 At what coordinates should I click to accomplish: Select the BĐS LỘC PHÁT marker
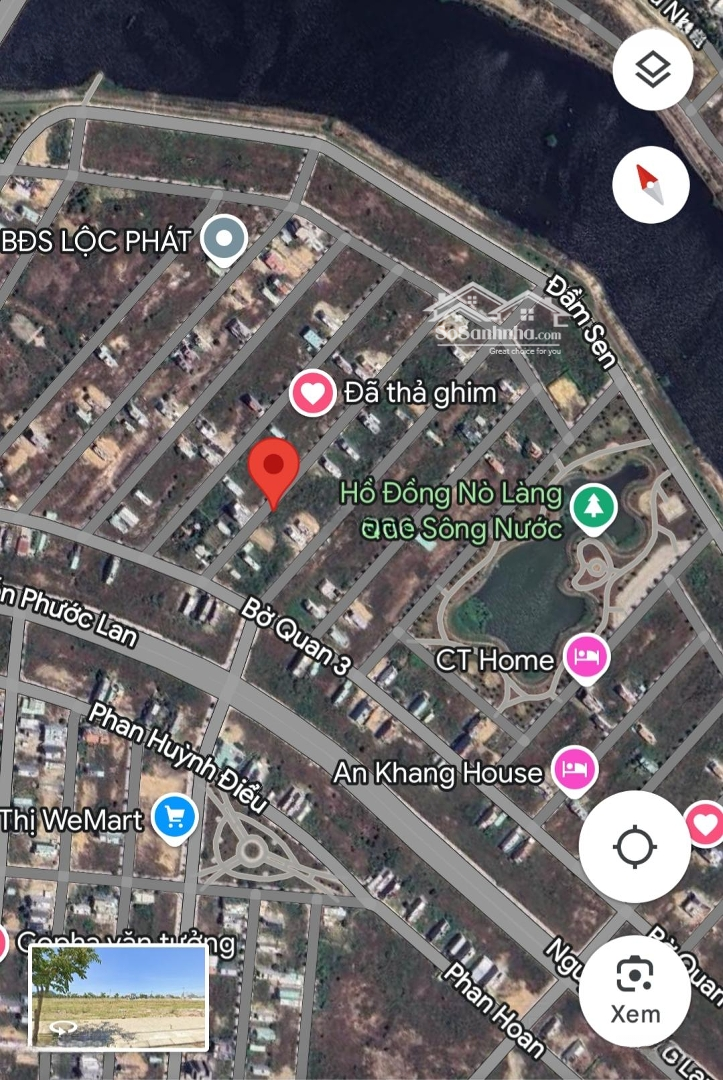[224, 239]
